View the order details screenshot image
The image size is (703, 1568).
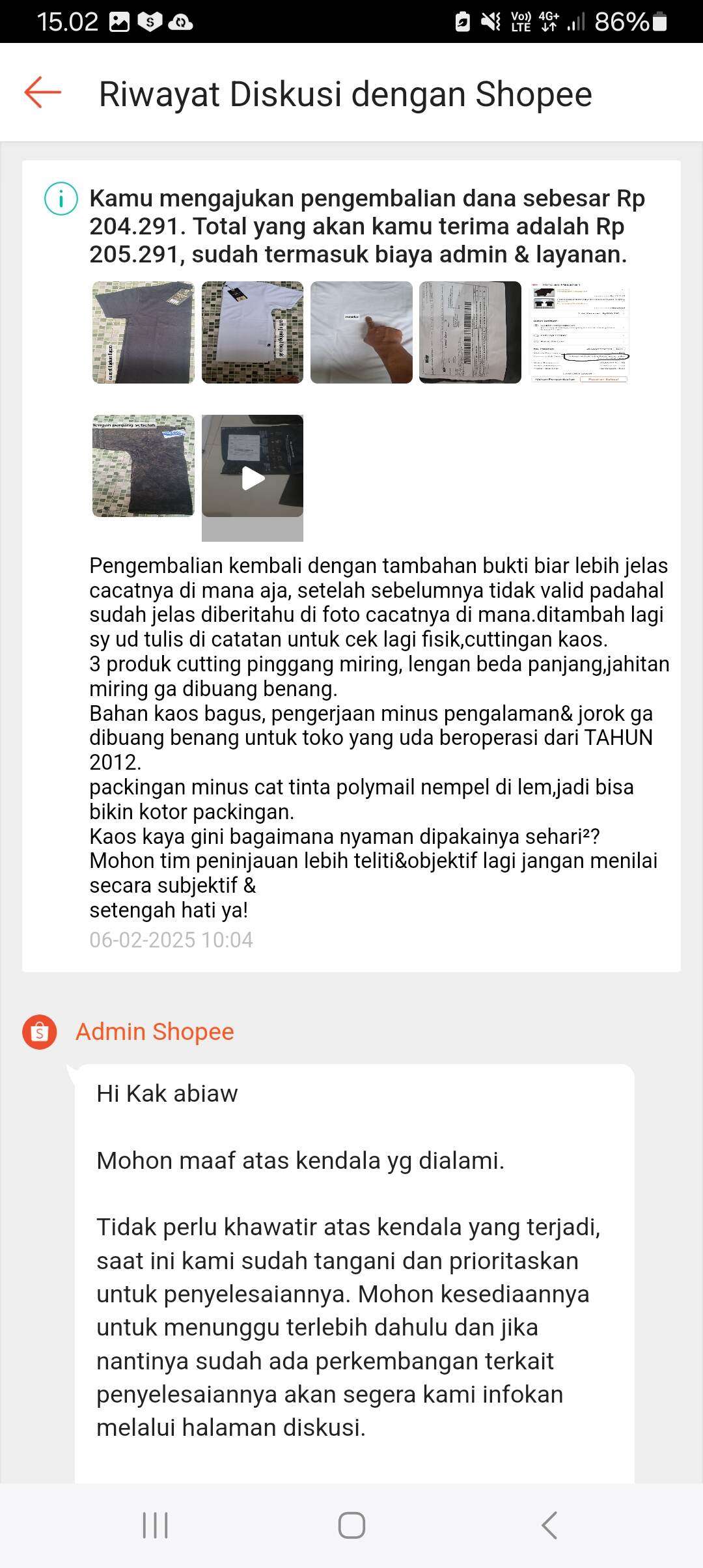coord(579,332)
